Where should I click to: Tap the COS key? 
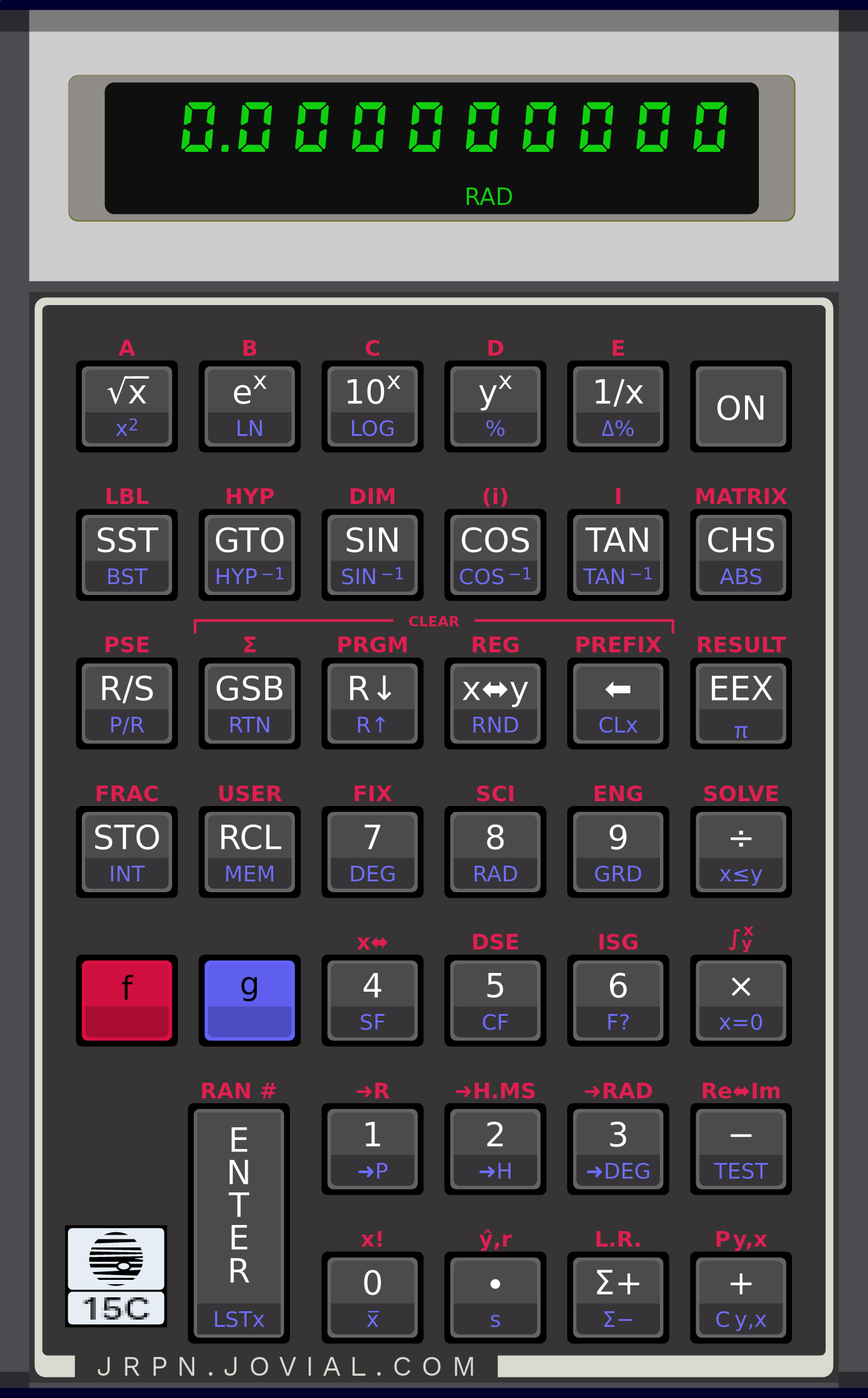(495, 555)
